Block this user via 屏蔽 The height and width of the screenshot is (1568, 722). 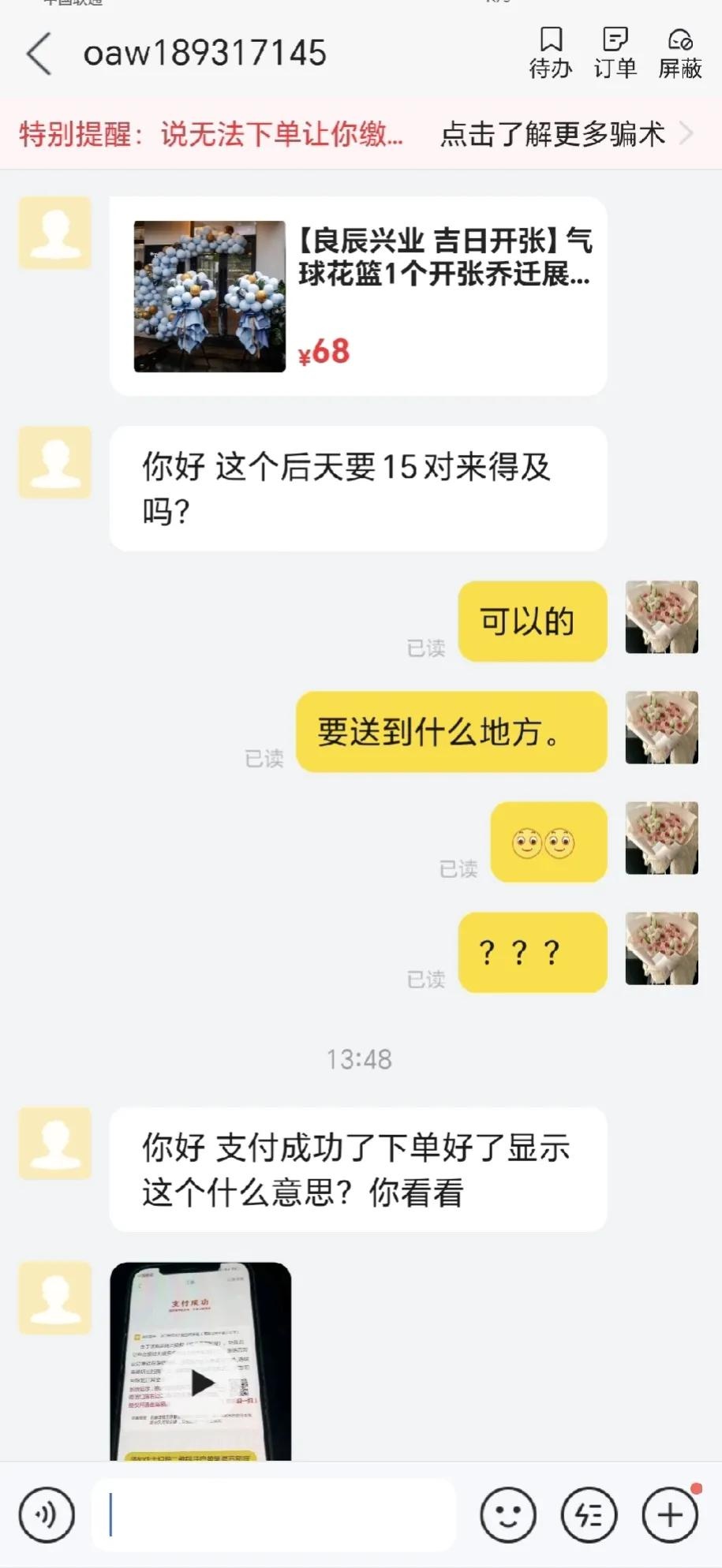(680, 53)
